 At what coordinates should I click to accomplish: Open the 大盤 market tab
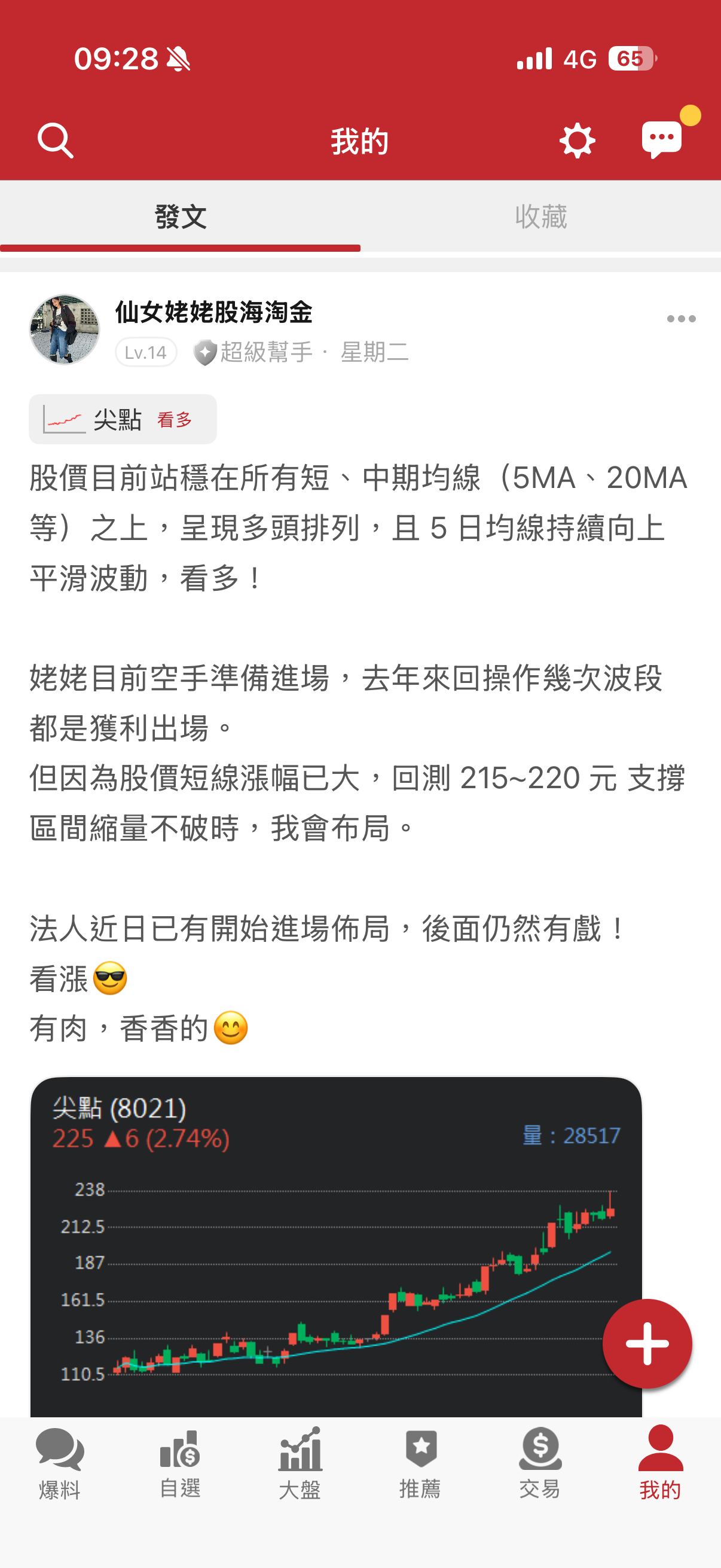pyautogui.click(x=300, y=1464)
